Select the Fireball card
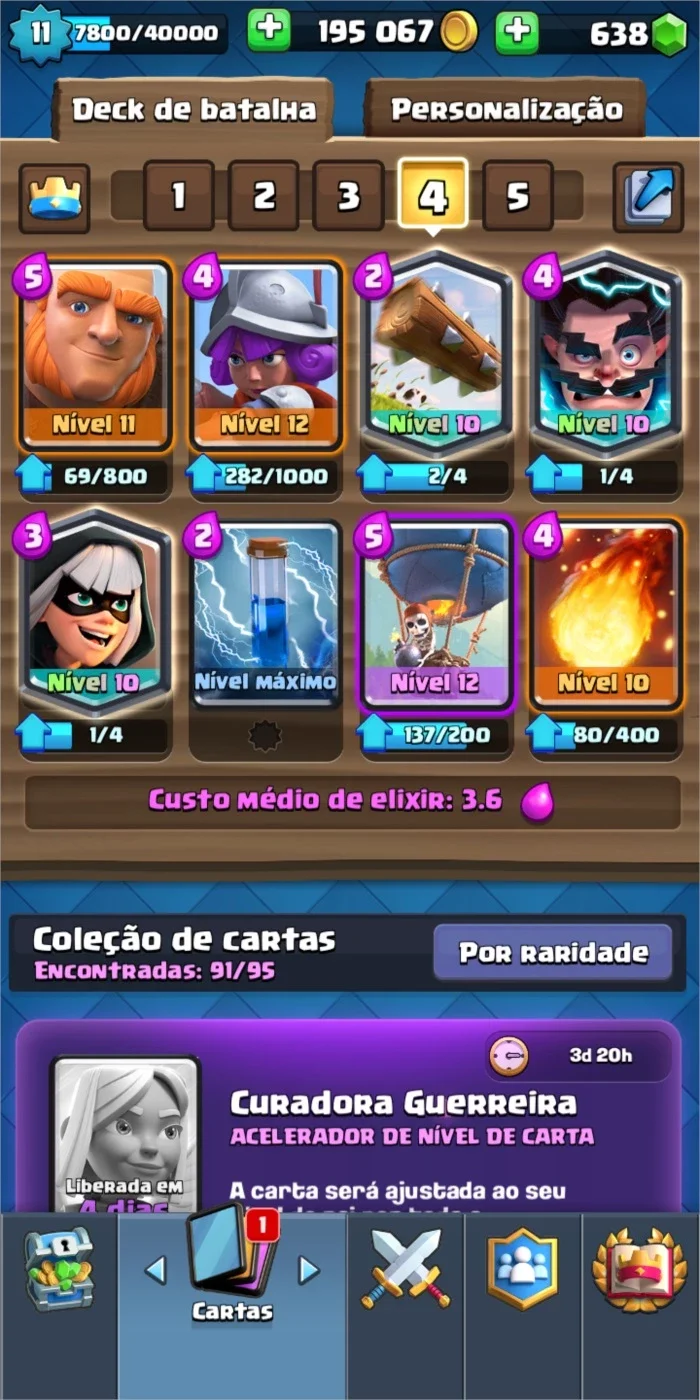The width and height of the screenshot is (700, 1400). click(604, 613)
